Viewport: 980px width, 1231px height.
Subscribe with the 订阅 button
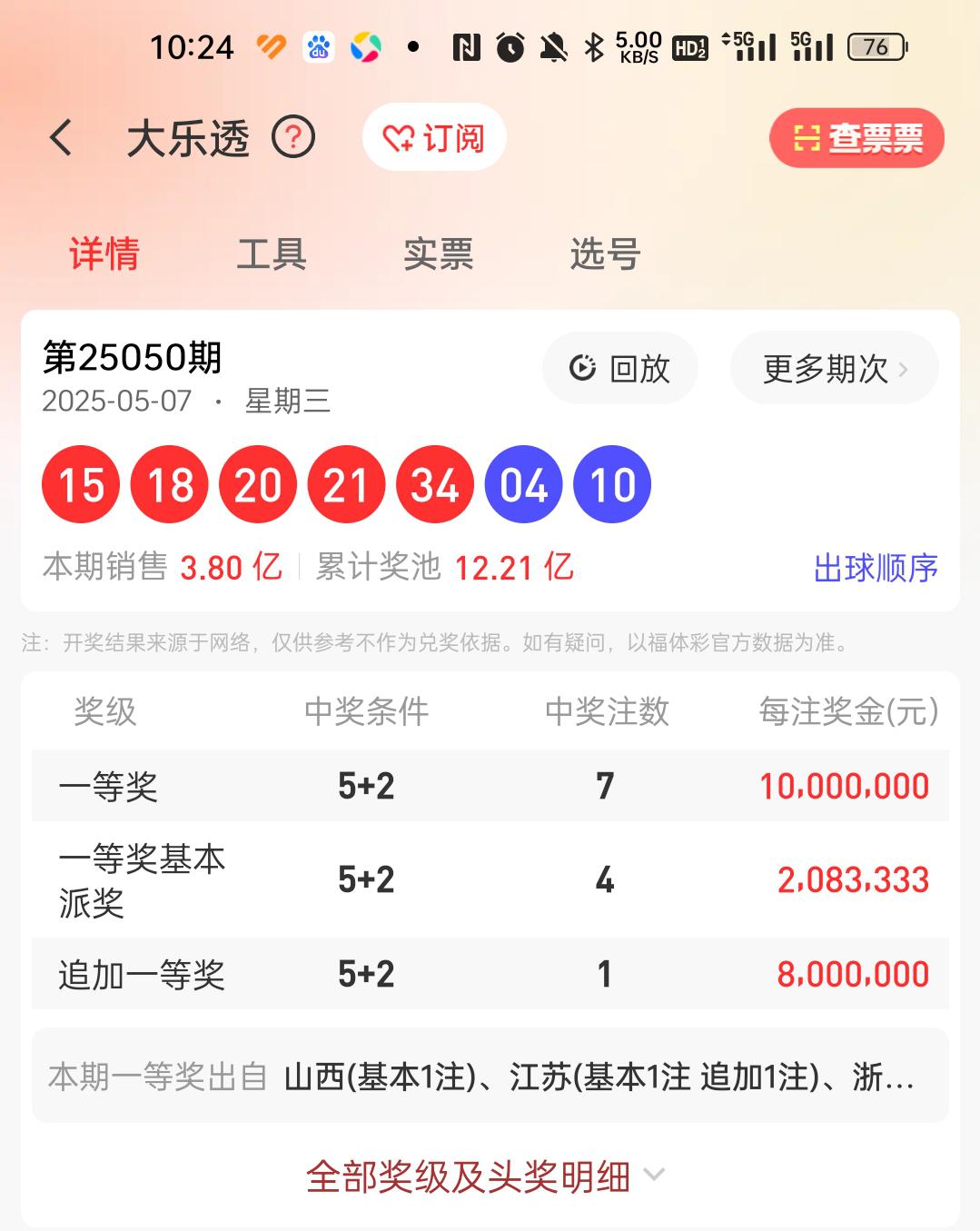click(x=434, y=138)
